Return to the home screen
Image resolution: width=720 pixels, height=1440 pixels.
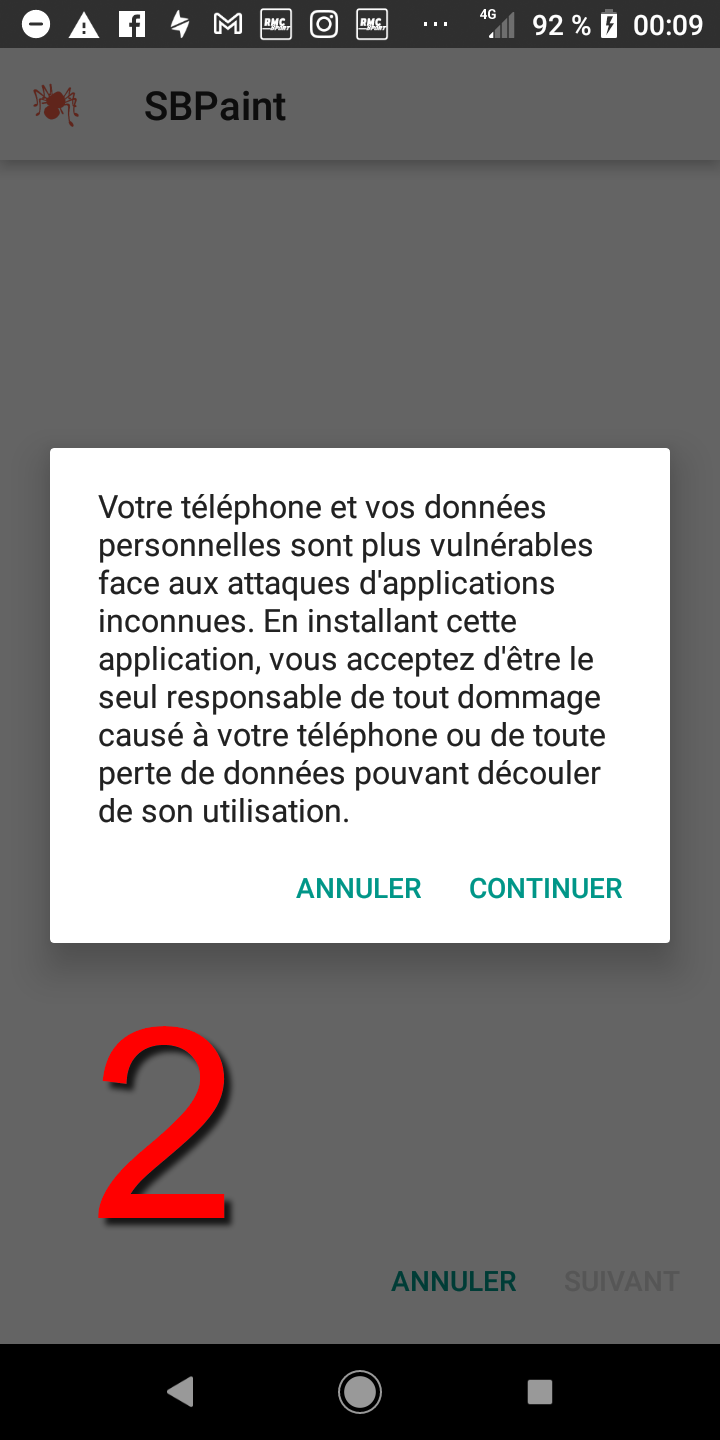(x=360, y=1392)
